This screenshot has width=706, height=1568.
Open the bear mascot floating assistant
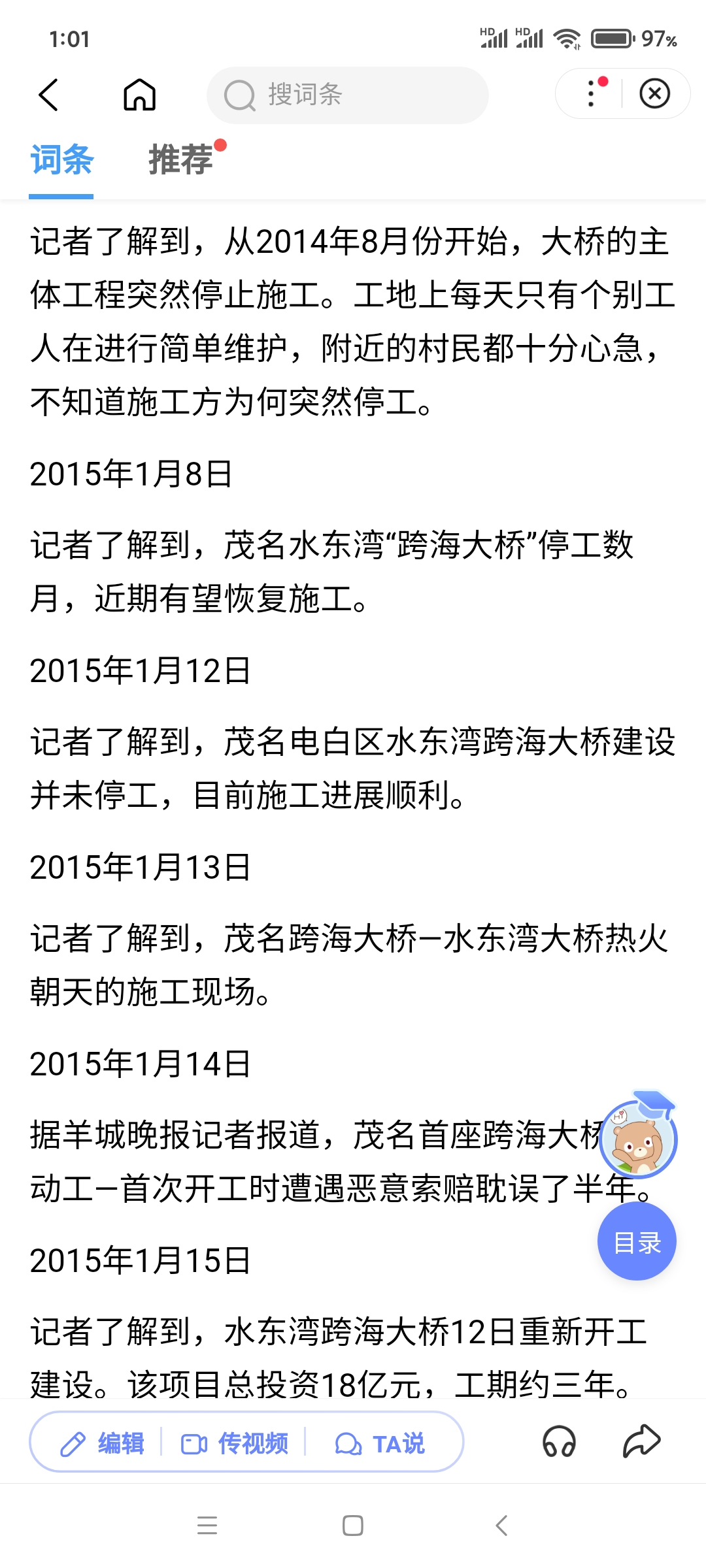tap(638, 1135)
